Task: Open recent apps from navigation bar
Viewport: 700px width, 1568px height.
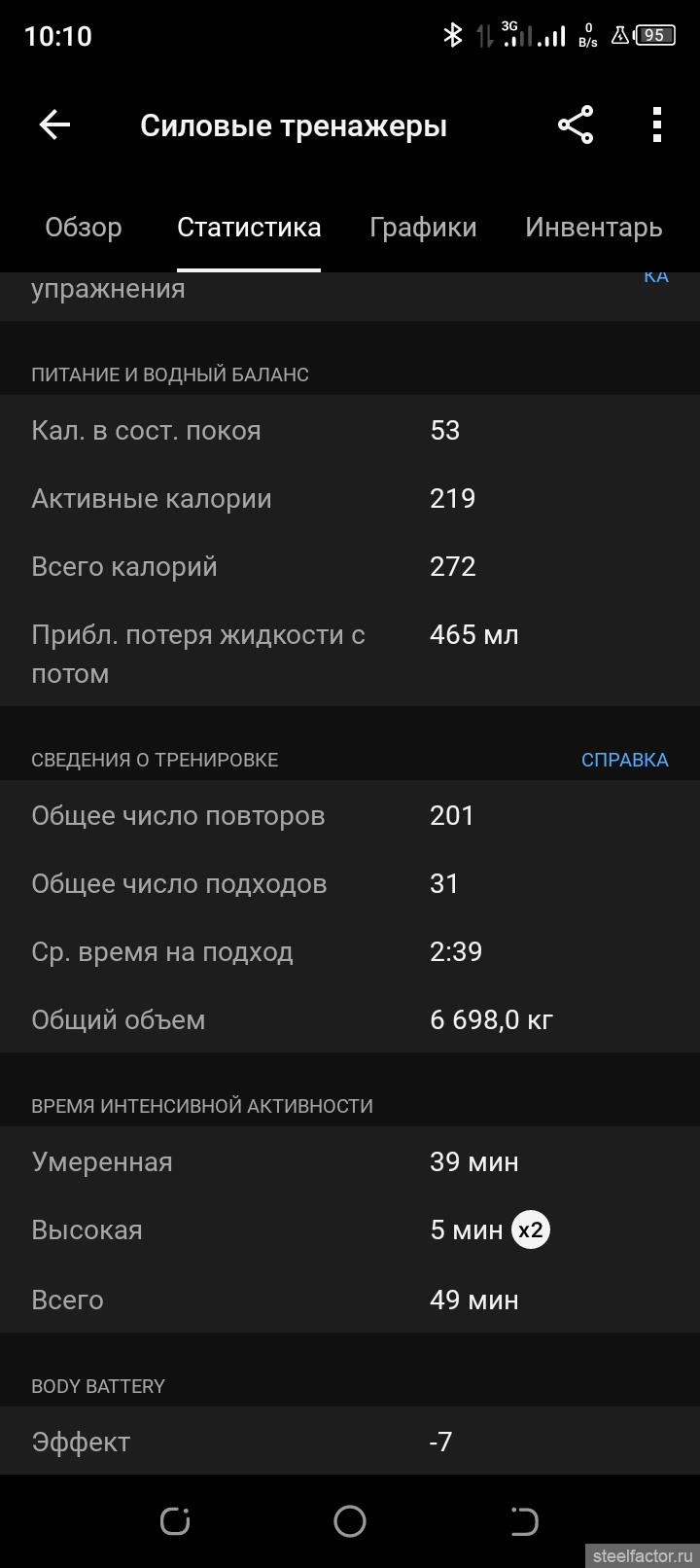Action: tap(175, 1521)
